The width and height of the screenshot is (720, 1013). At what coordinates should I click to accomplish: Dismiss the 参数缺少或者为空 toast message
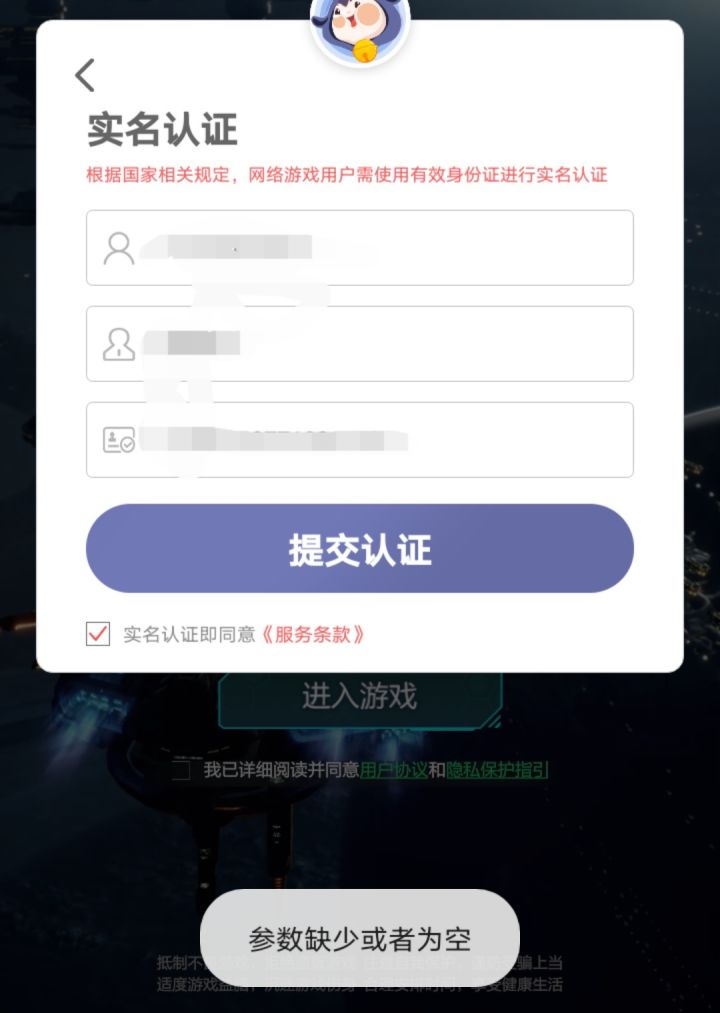[x=360, y=938]
